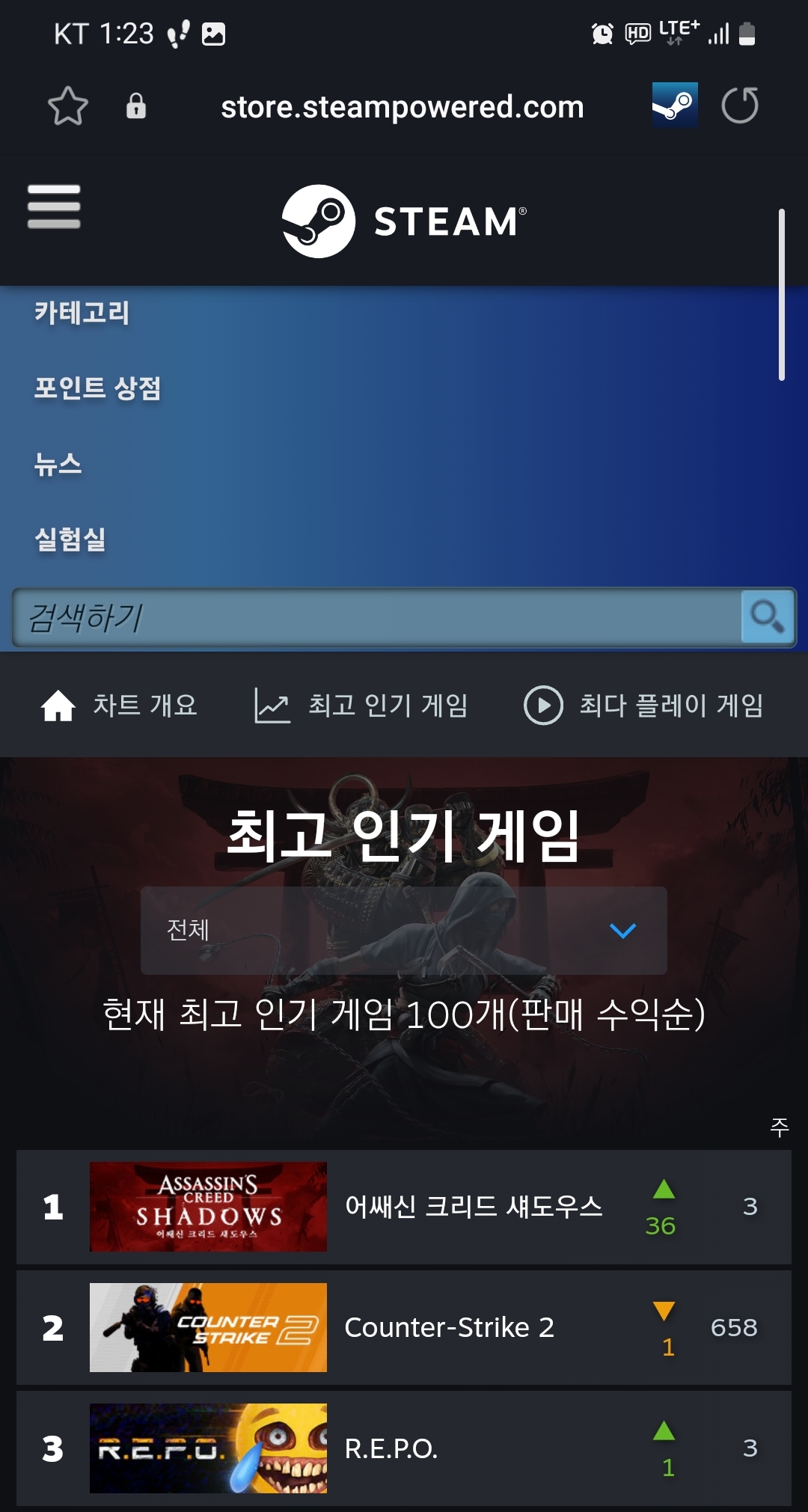Focus the 검색하기 search field
This screenshot has width=808, height=1512.
(374, 618)
